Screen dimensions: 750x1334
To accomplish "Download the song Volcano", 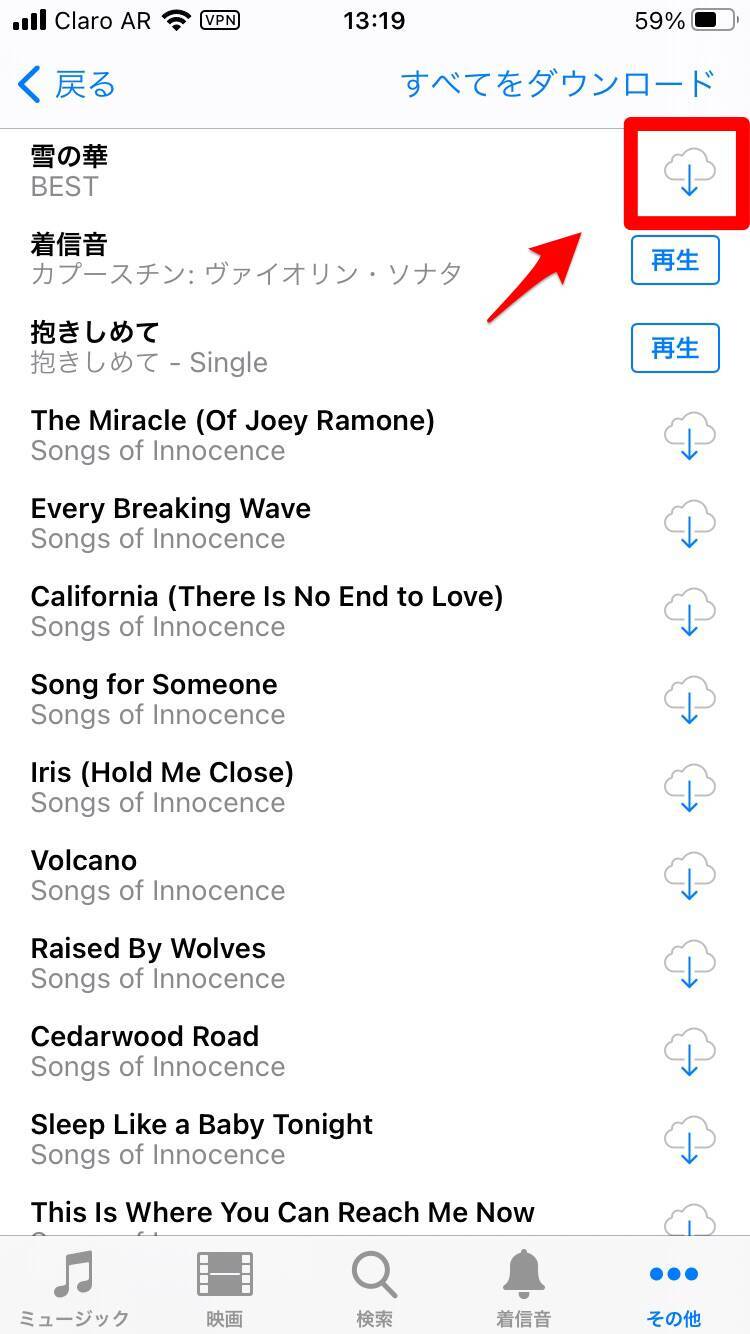I will point(689,876).
